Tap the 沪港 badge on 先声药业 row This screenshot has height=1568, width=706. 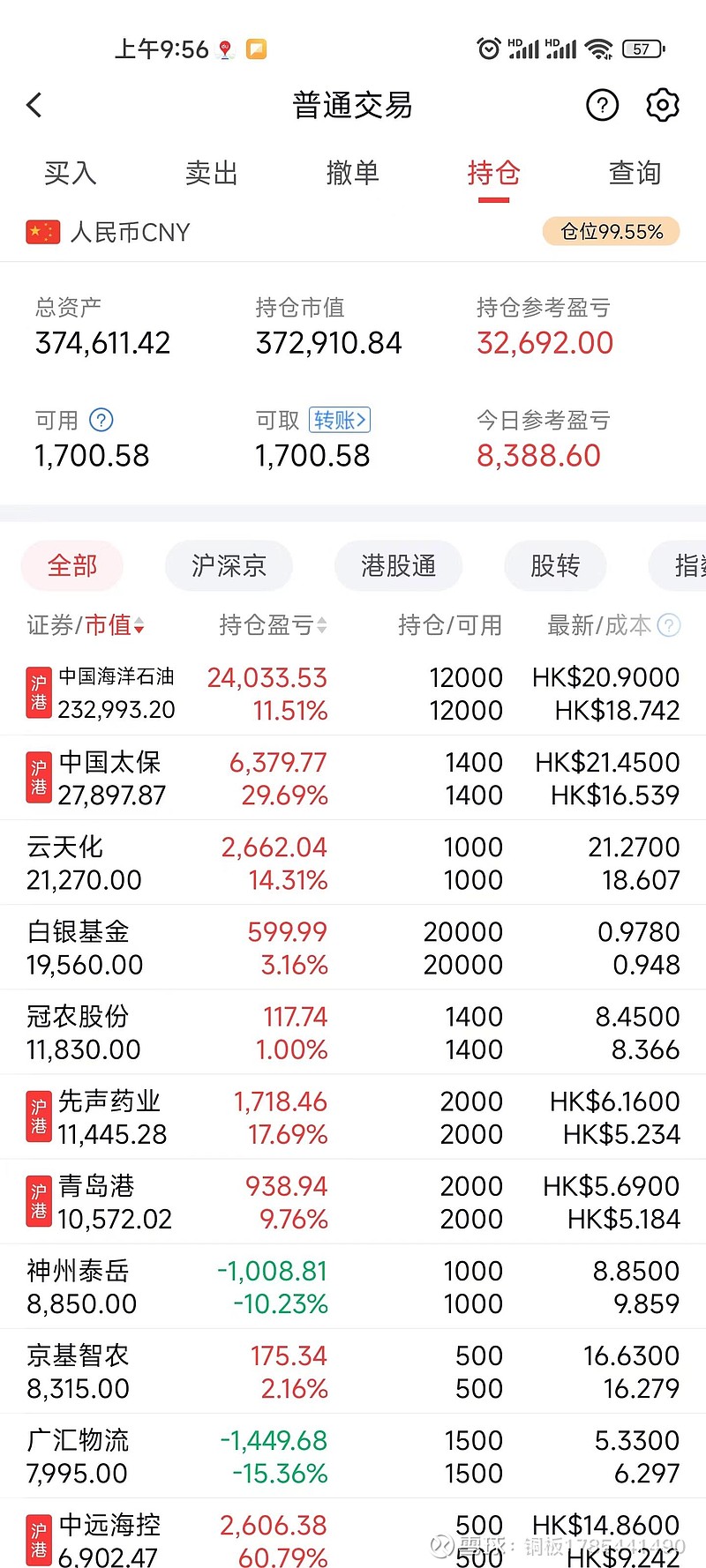(38, 1116)
